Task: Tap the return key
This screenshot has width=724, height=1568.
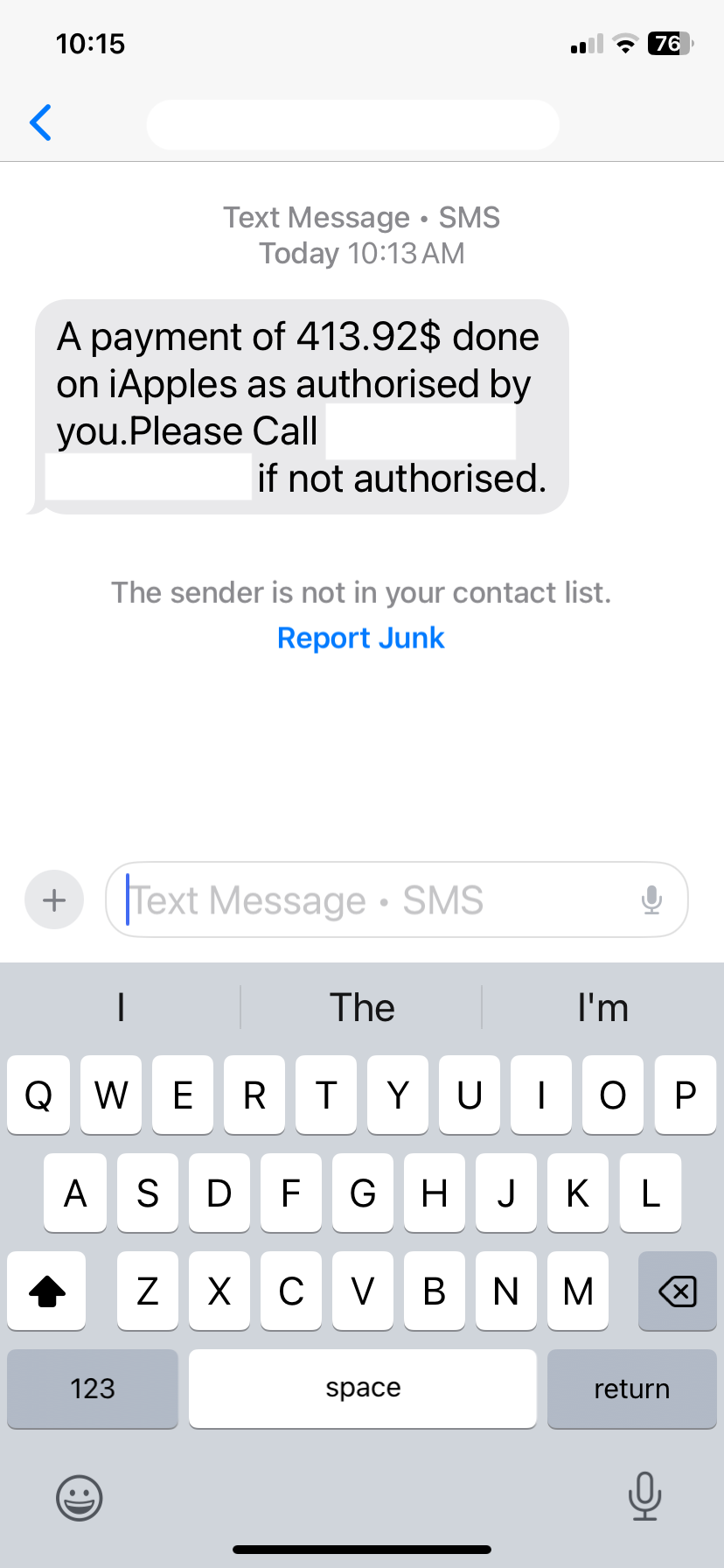Action: coord(631,1389)
